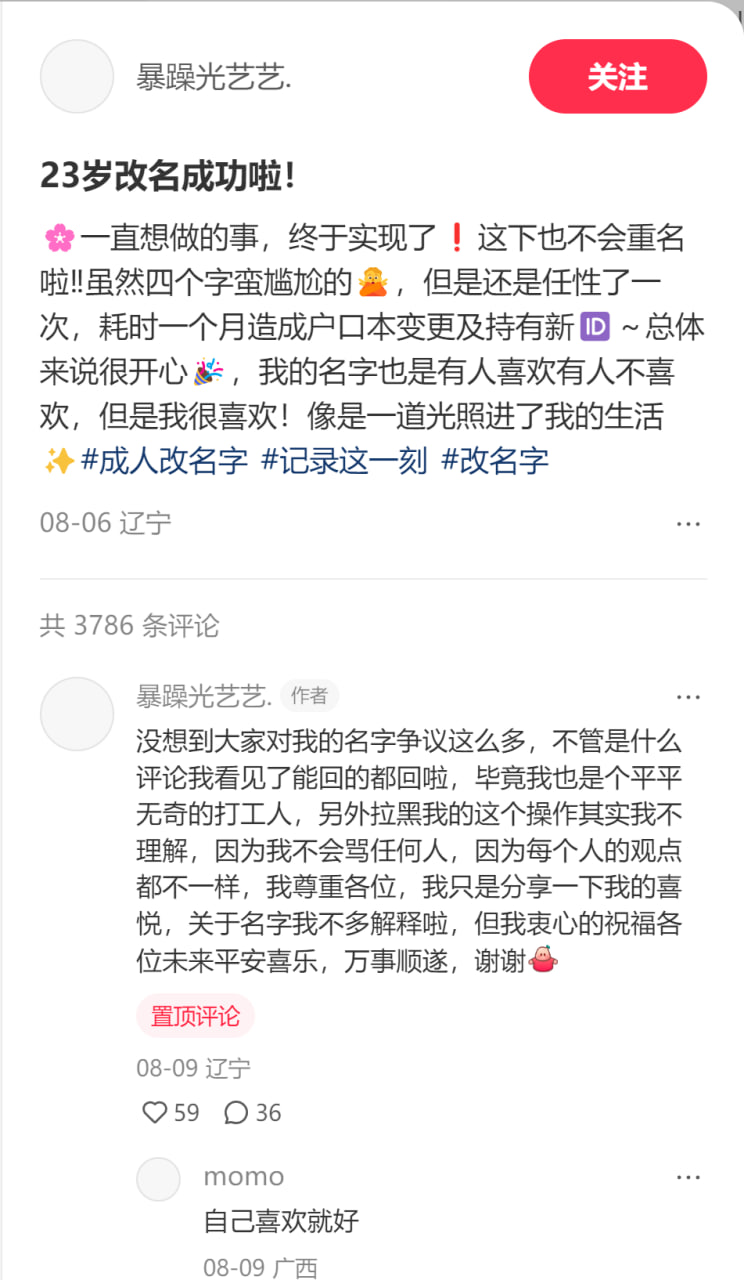
Task: Click momo's username in the comments
Action: coord(243,1176)
